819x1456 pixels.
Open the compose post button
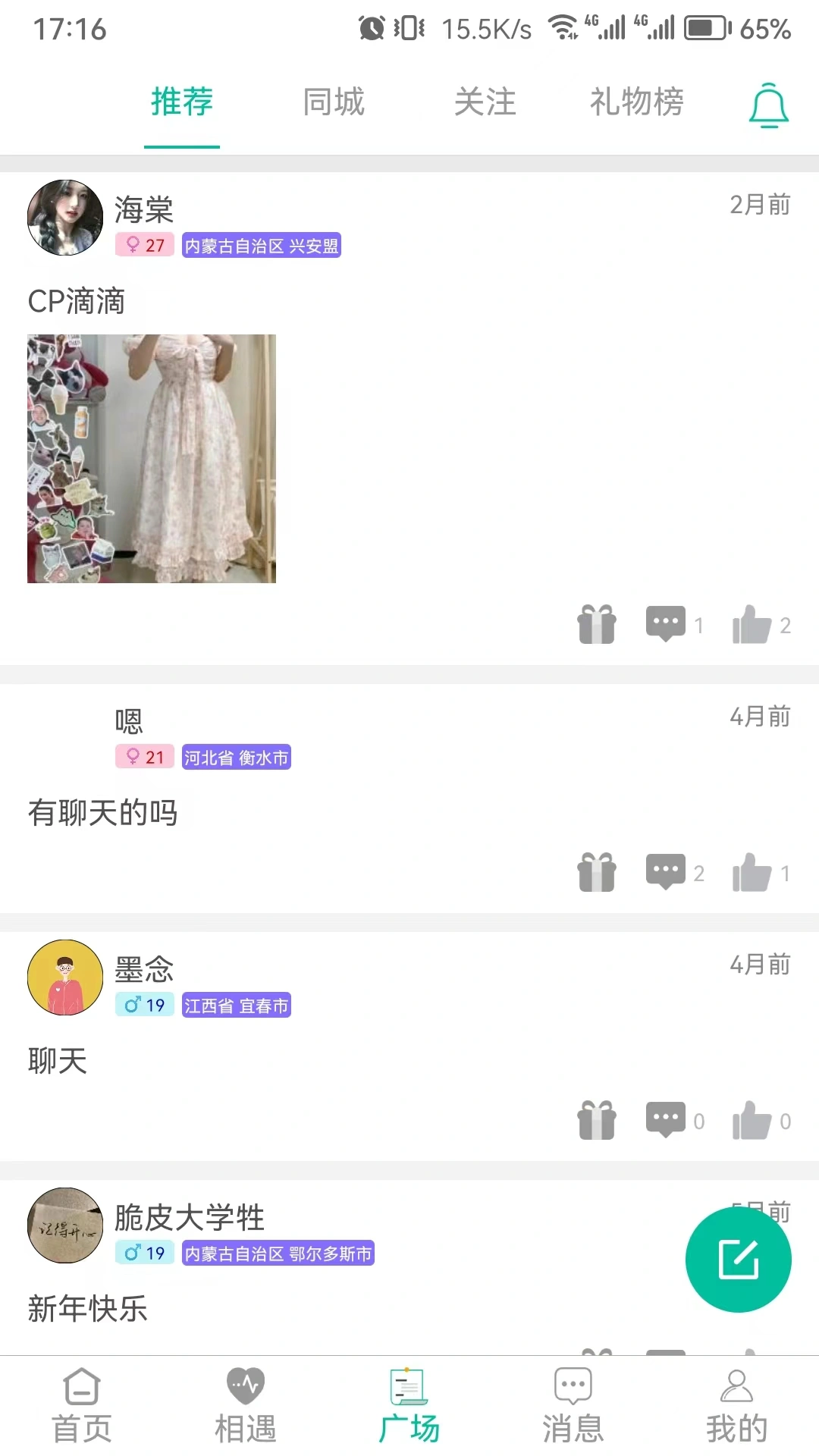coord(738,1259)
